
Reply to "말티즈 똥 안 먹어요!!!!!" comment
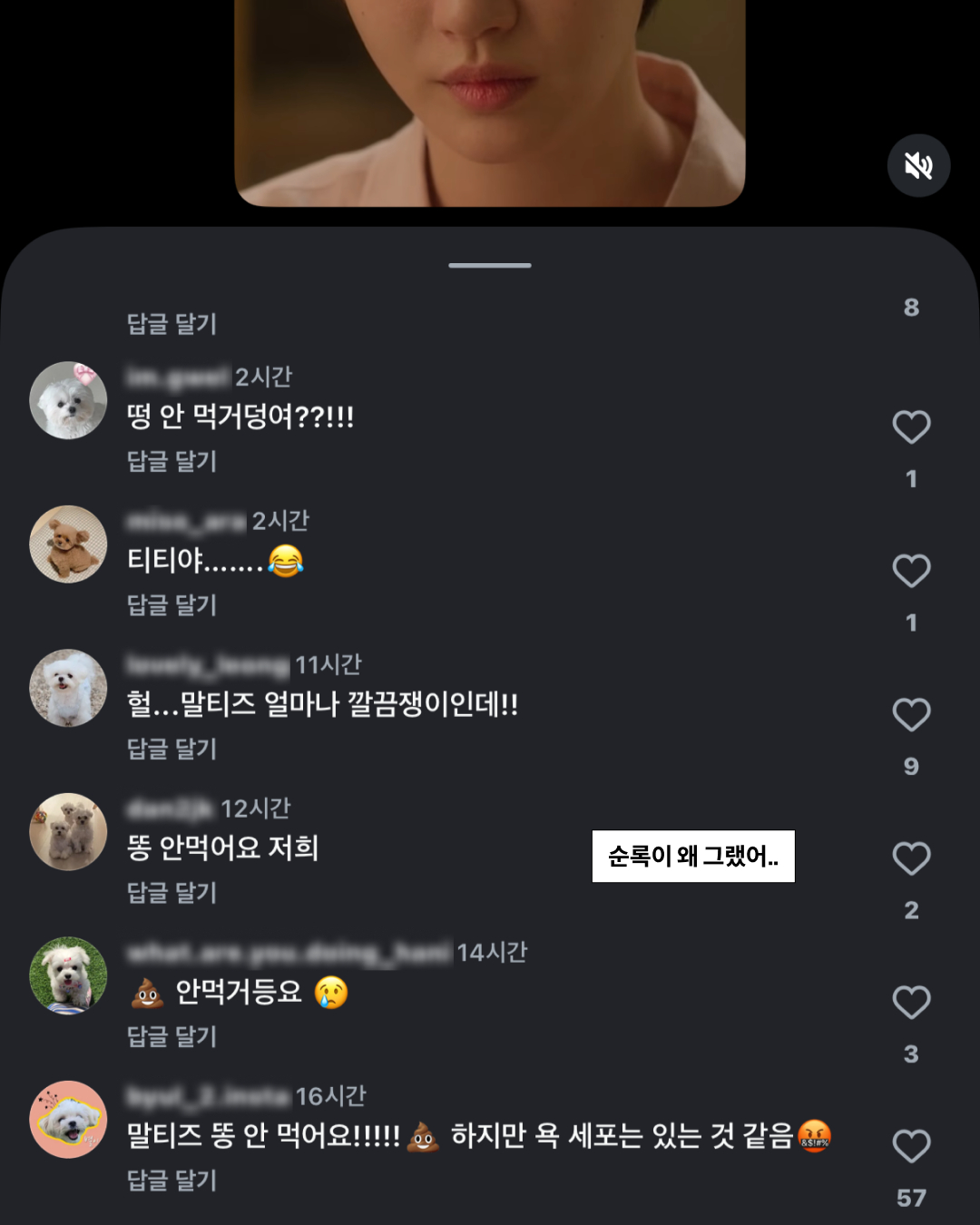(x=171, y=1181)
